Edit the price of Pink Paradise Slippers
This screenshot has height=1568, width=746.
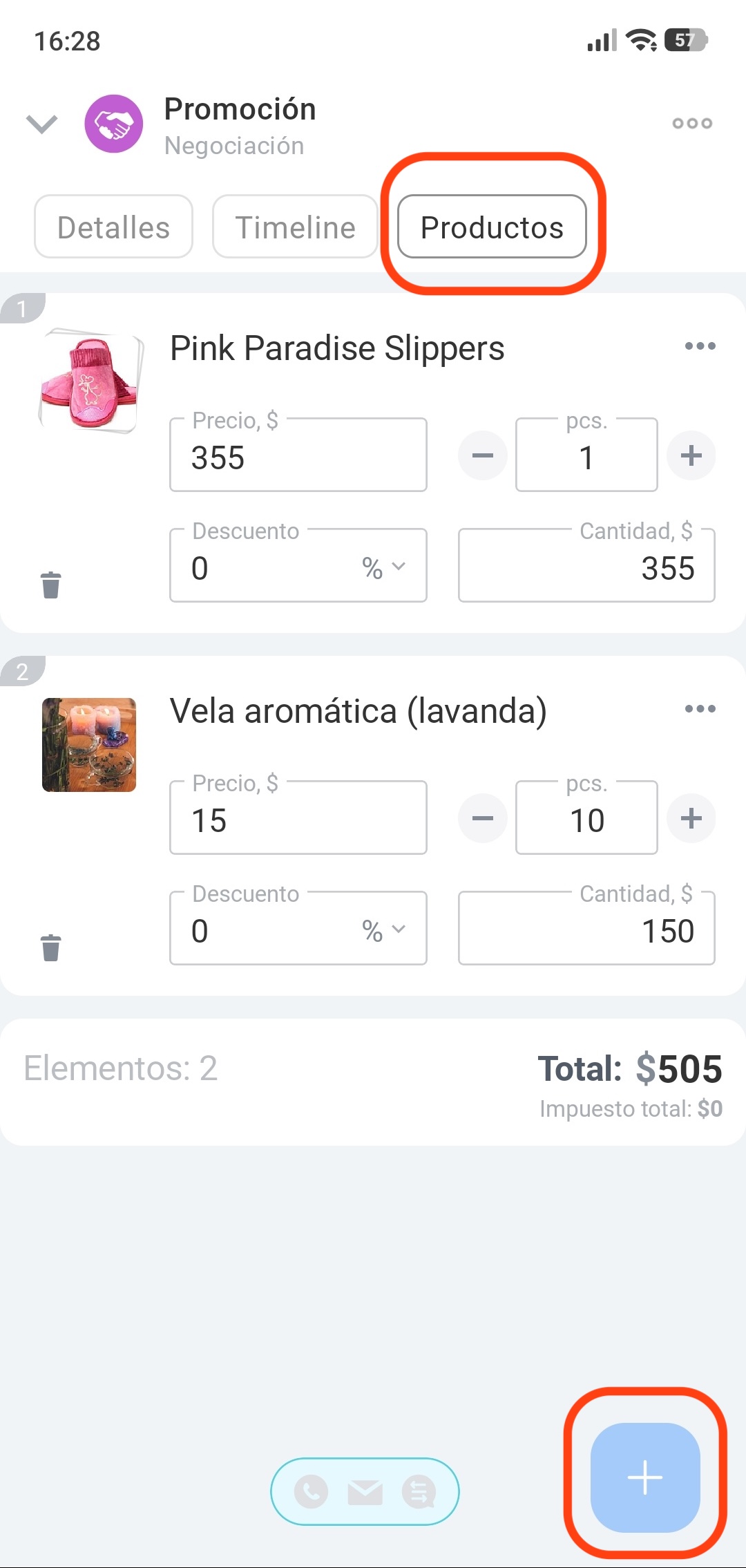(x=298, y=457)
